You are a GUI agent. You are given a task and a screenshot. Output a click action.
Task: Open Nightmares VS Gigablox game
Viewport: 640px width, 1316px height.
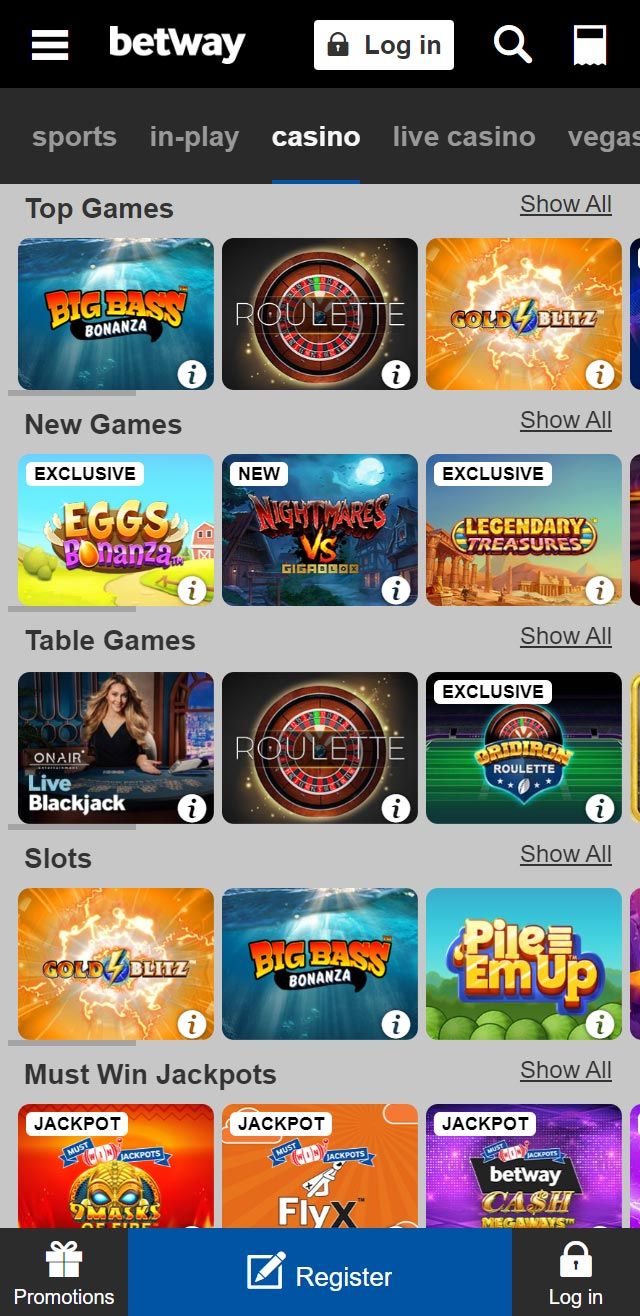point(319,530)
